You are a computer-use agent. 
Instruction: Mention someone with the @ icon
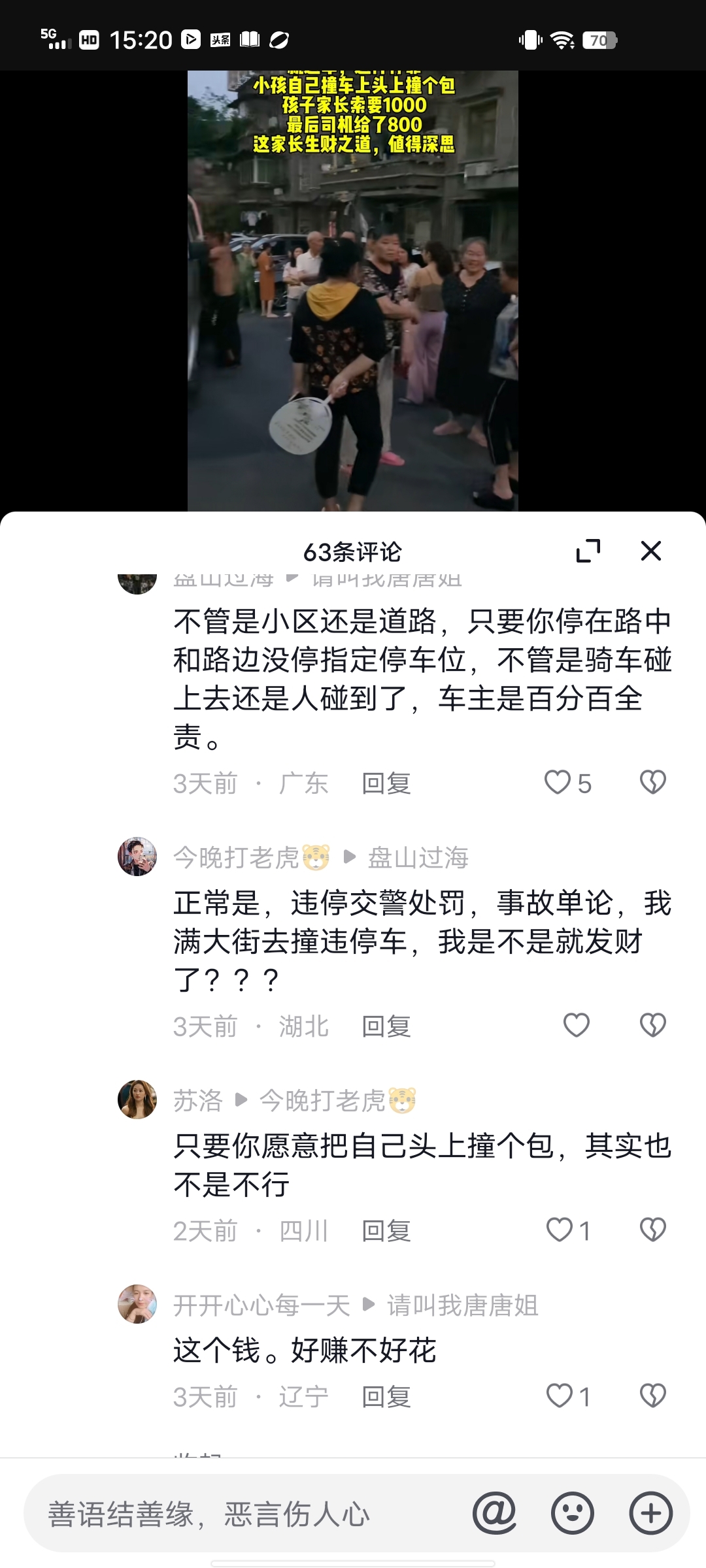(494, 1513)
